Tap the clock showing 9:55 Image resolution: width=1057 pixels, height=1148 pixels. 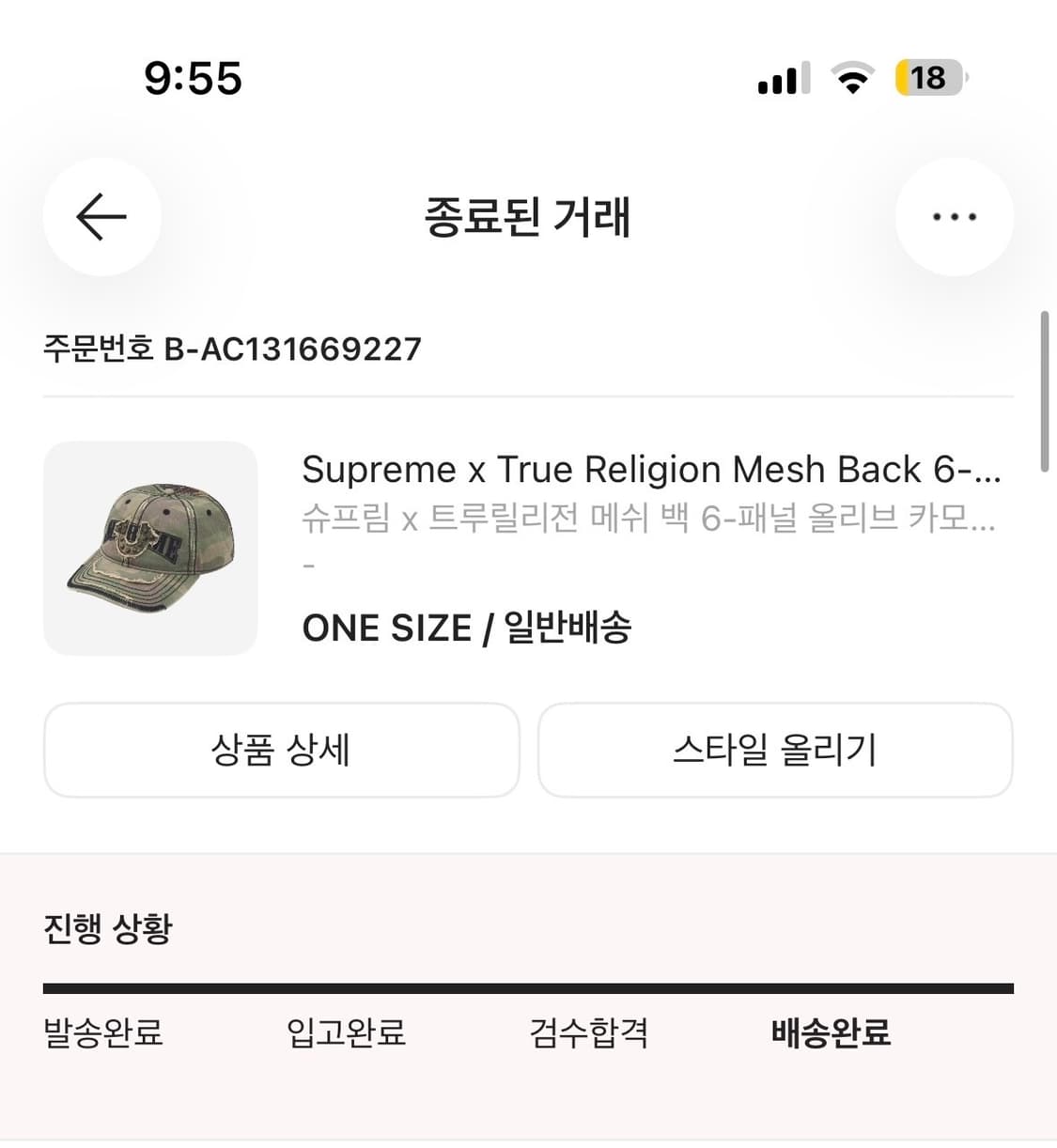193,79
